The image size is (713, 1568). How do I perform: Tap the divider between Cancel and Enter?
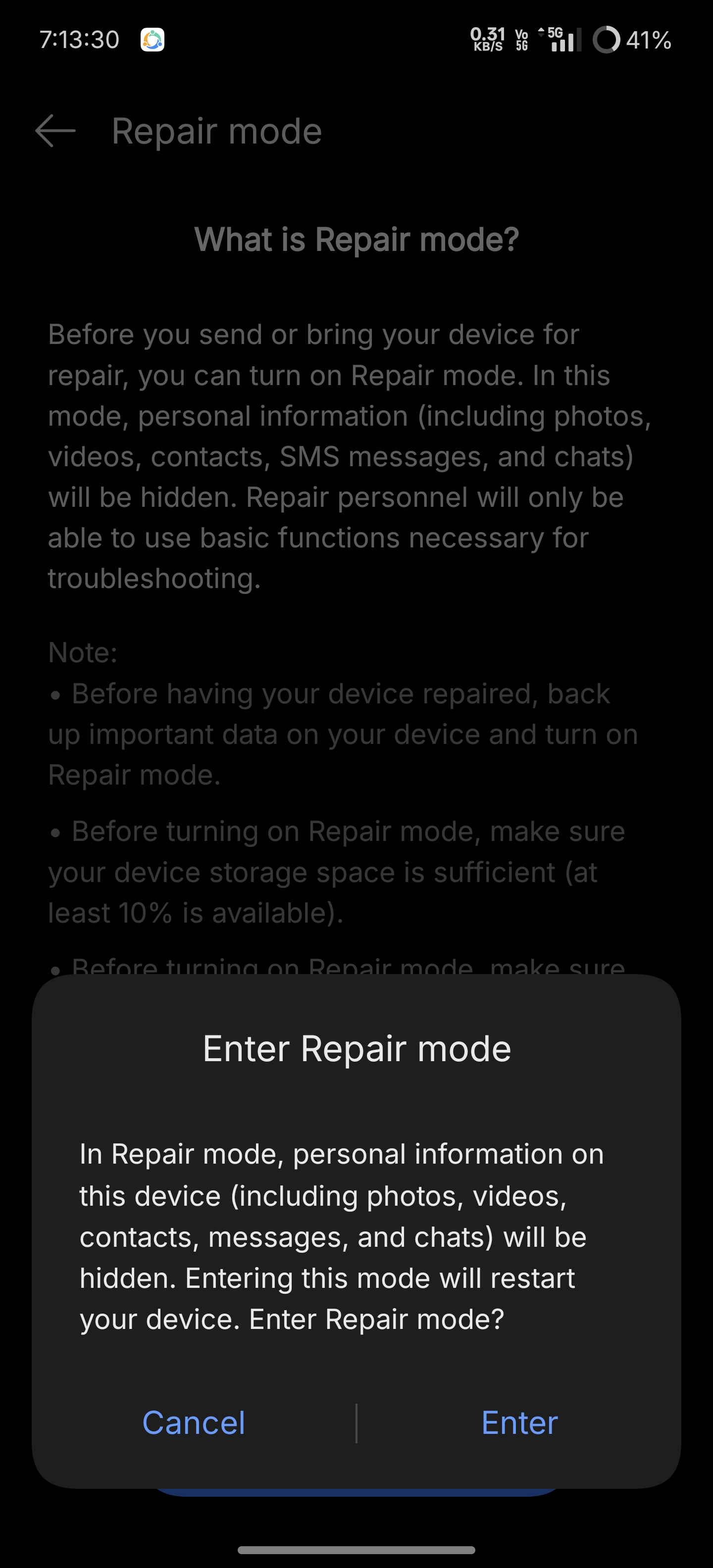(x=356, y=1422)
